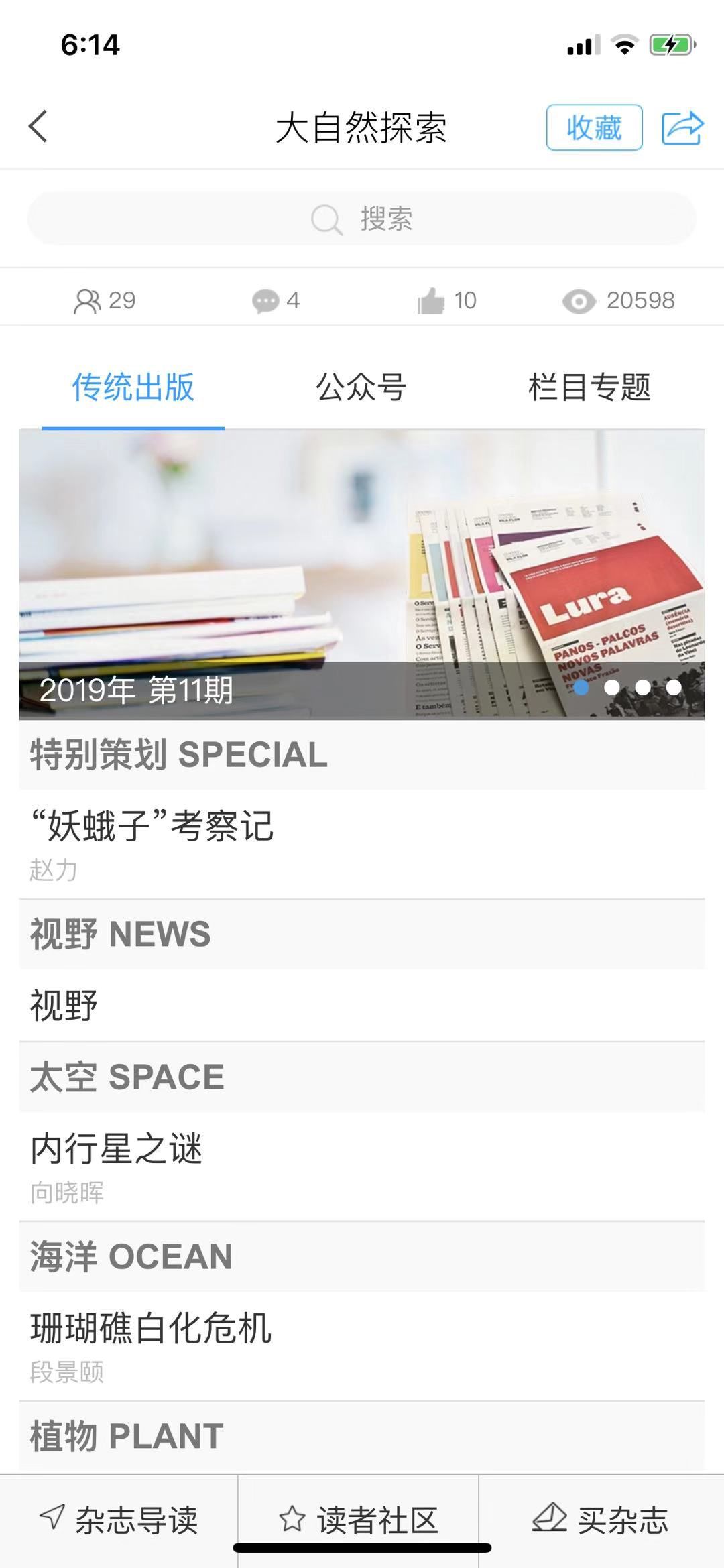Select the 传统出版 tab
The height and width of the screenshot is (1568, 724).
[133, 387]
